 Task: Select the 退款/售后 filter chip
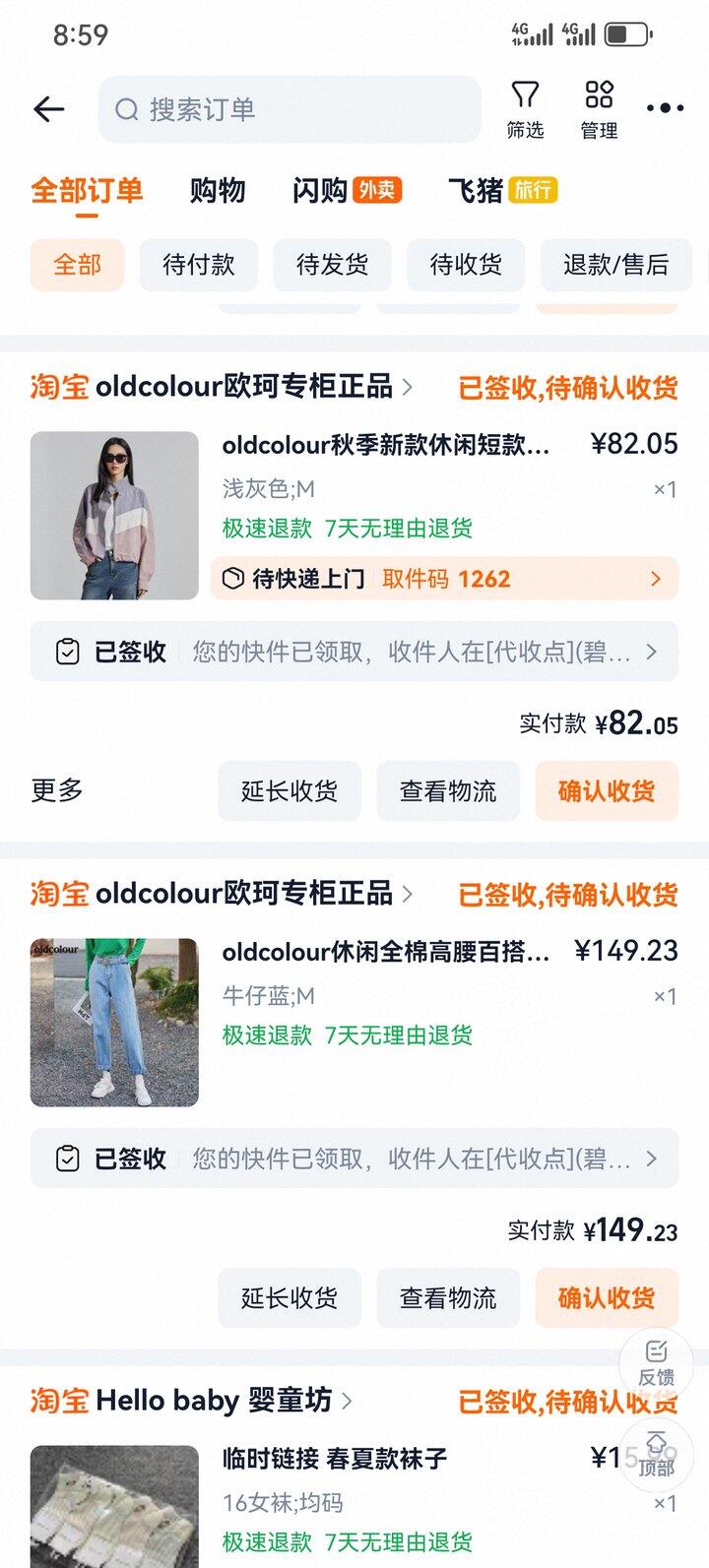(615, 265)
